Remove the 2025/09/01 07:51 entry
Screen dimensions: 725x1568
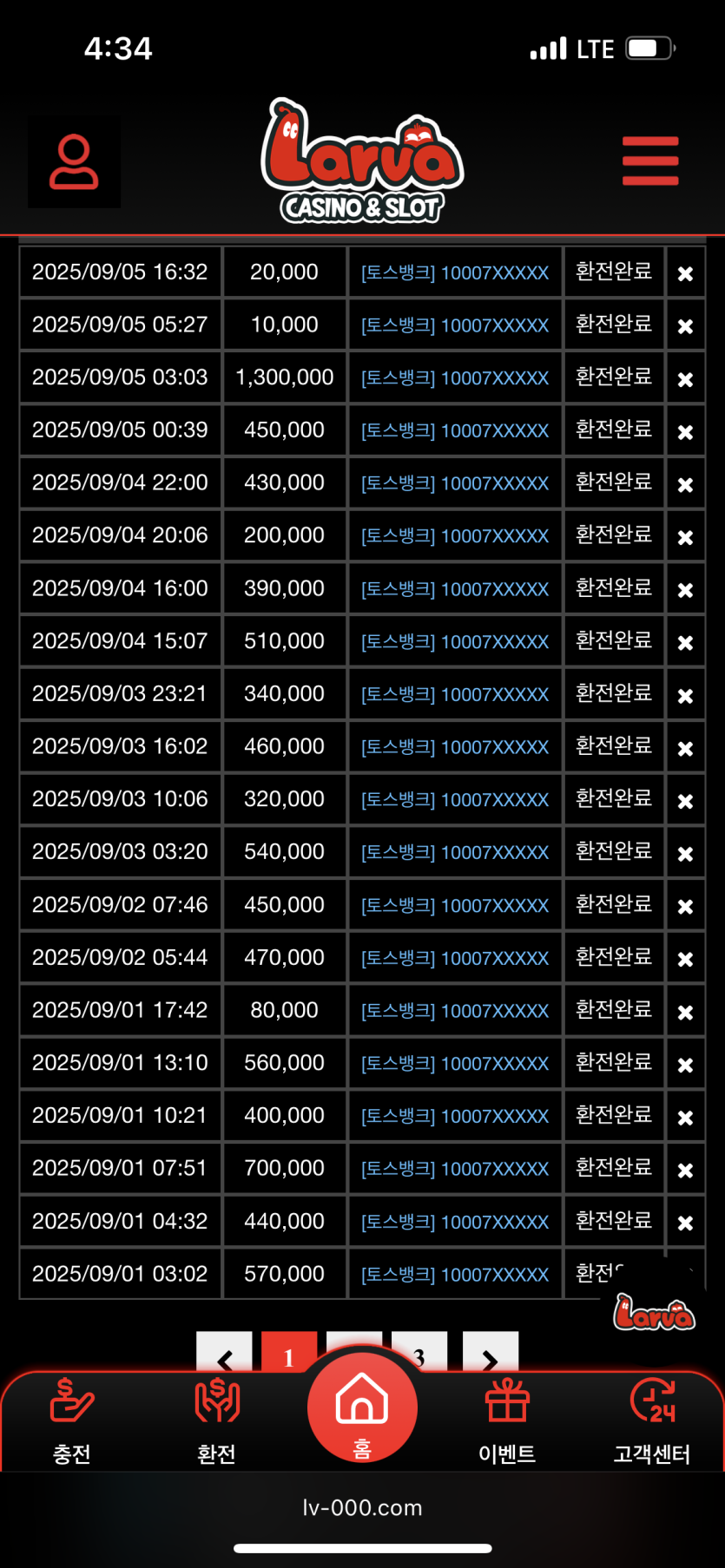(x=685, y=1170)
